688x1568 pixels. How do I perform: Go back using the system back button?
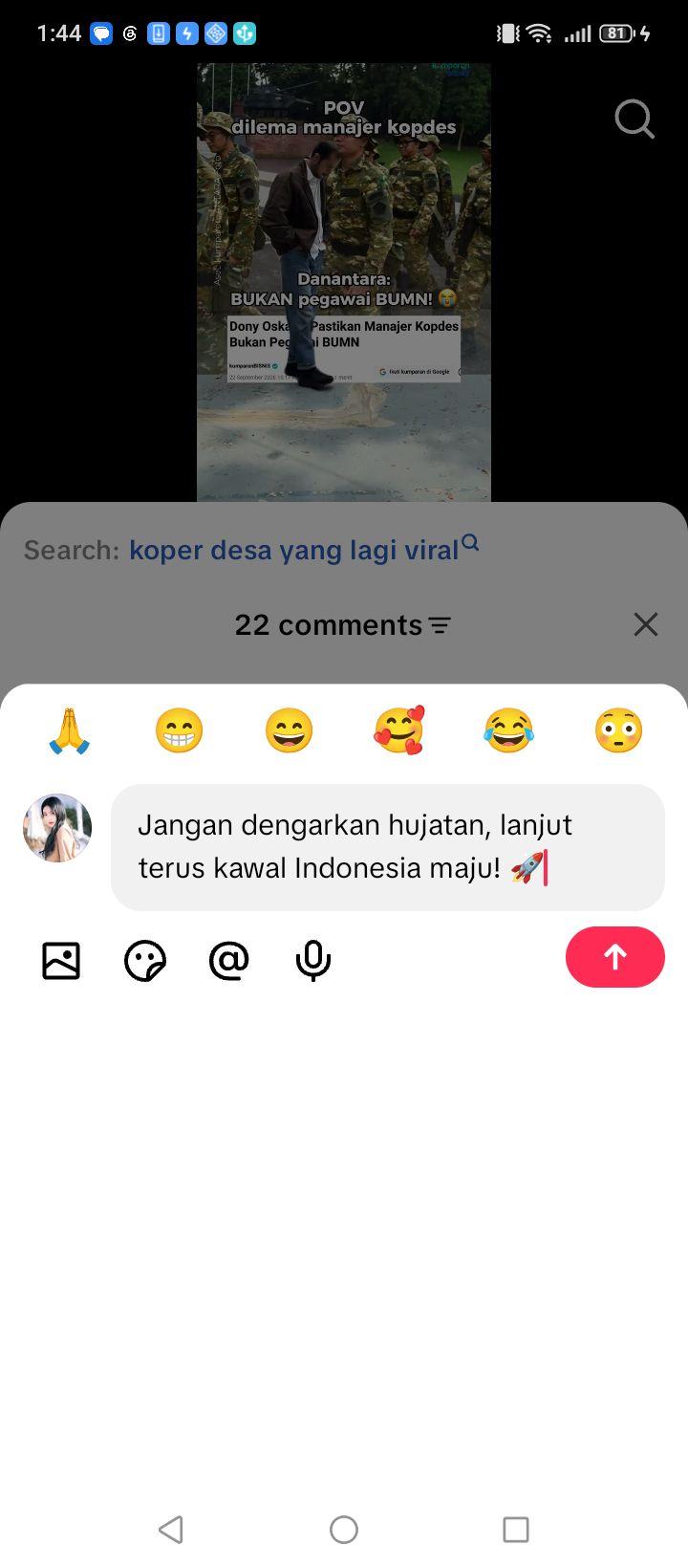click(171, 1529)
